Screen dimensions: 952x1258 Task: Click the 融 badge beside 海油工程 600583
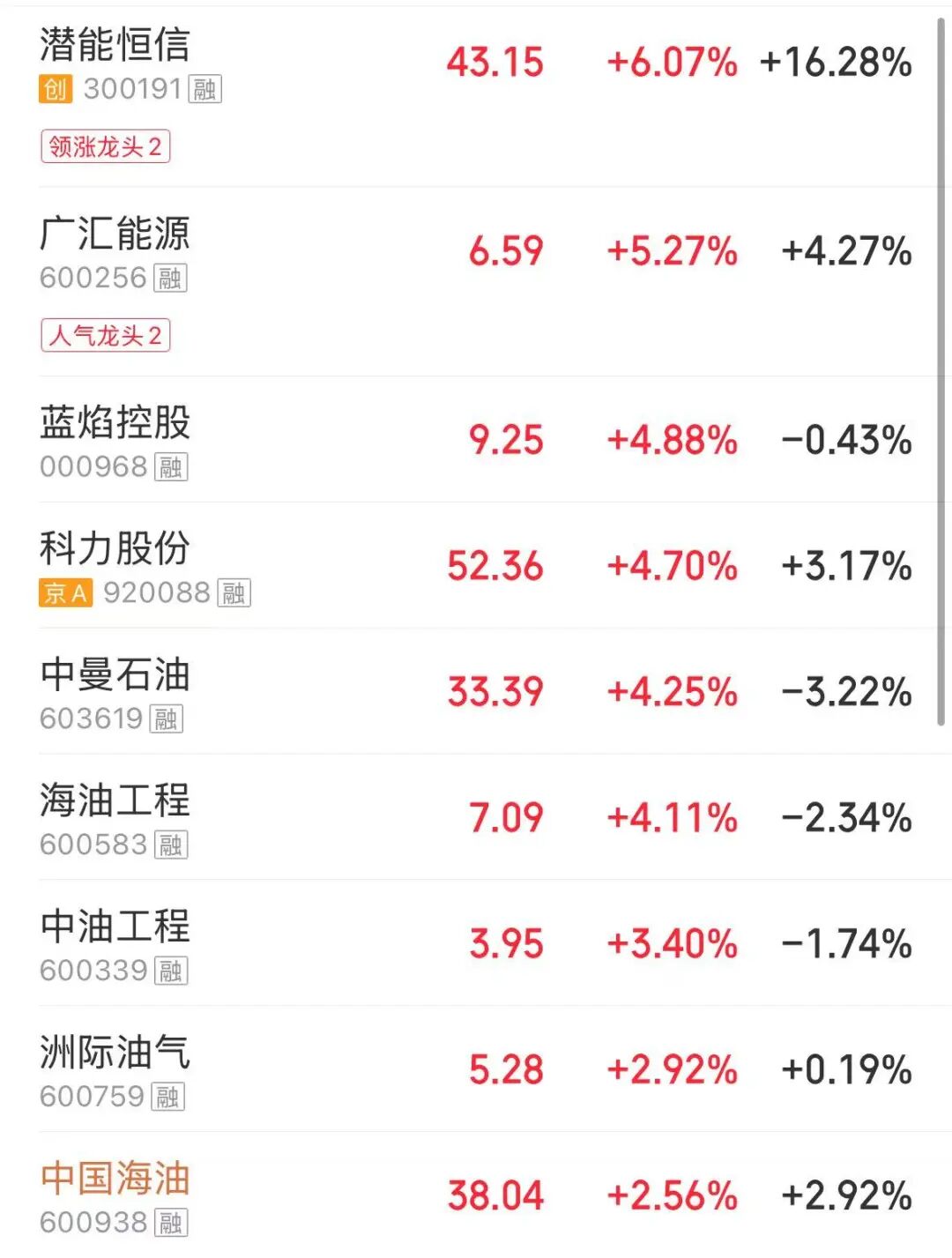(x=169, y=845)
